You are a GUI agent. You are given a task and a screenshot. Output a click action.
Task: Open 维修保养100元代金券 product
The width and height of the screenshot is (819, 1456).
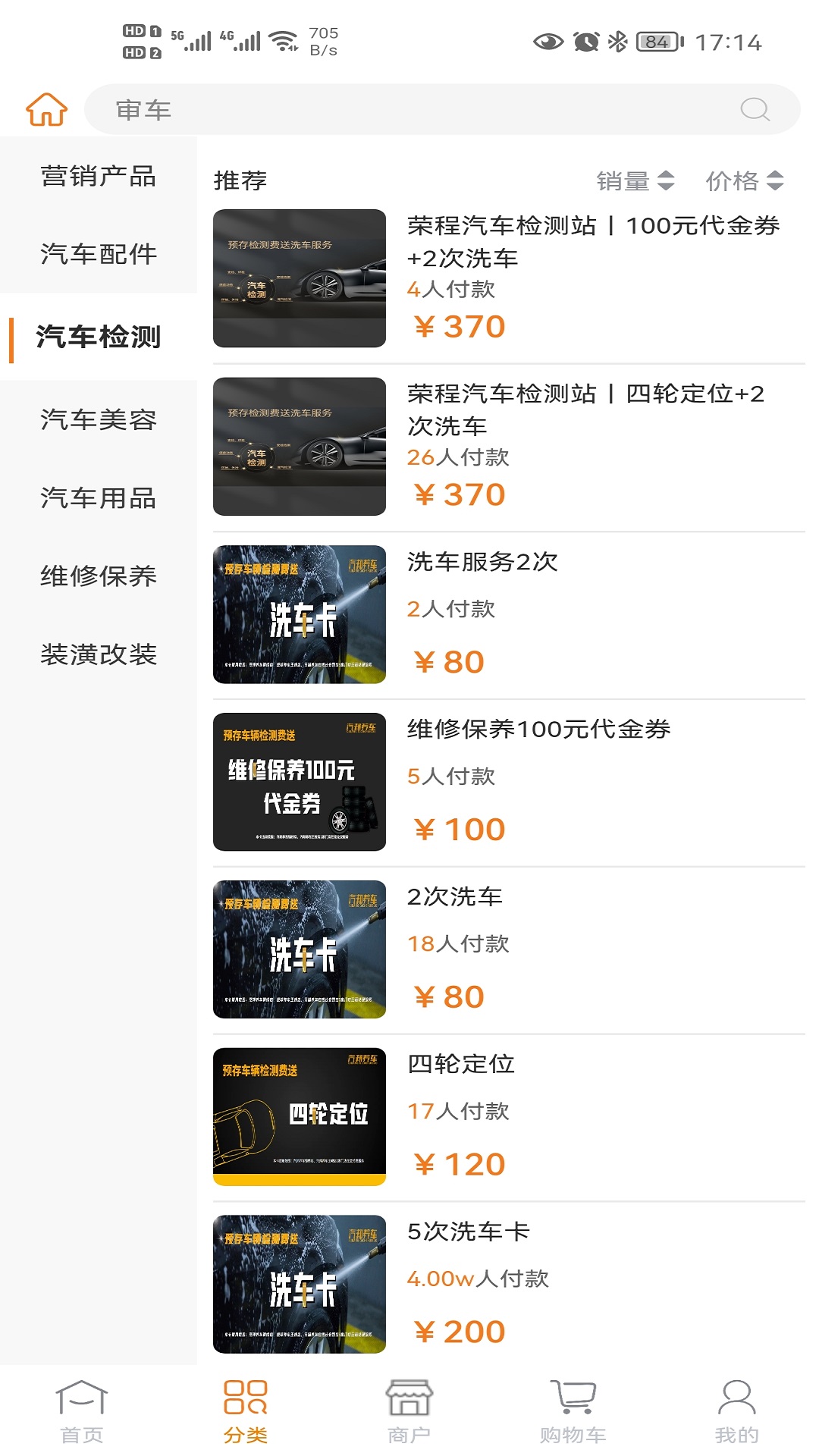point(509,782)
